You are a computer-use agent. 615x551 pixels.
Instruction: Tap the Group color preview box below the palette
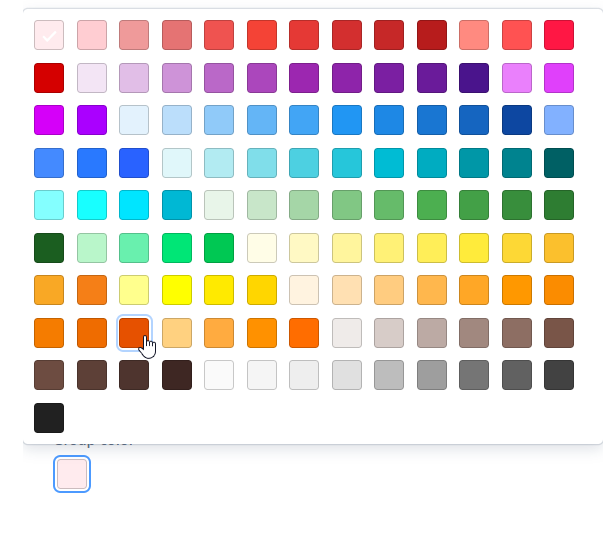72,474
